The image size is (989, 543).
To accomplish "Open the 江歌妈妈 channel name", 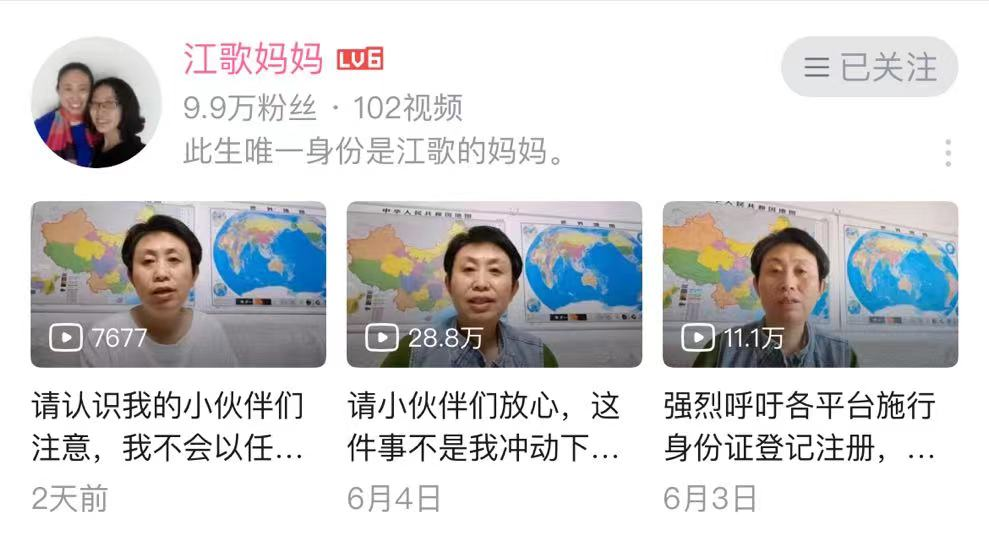I will point(253,59).
